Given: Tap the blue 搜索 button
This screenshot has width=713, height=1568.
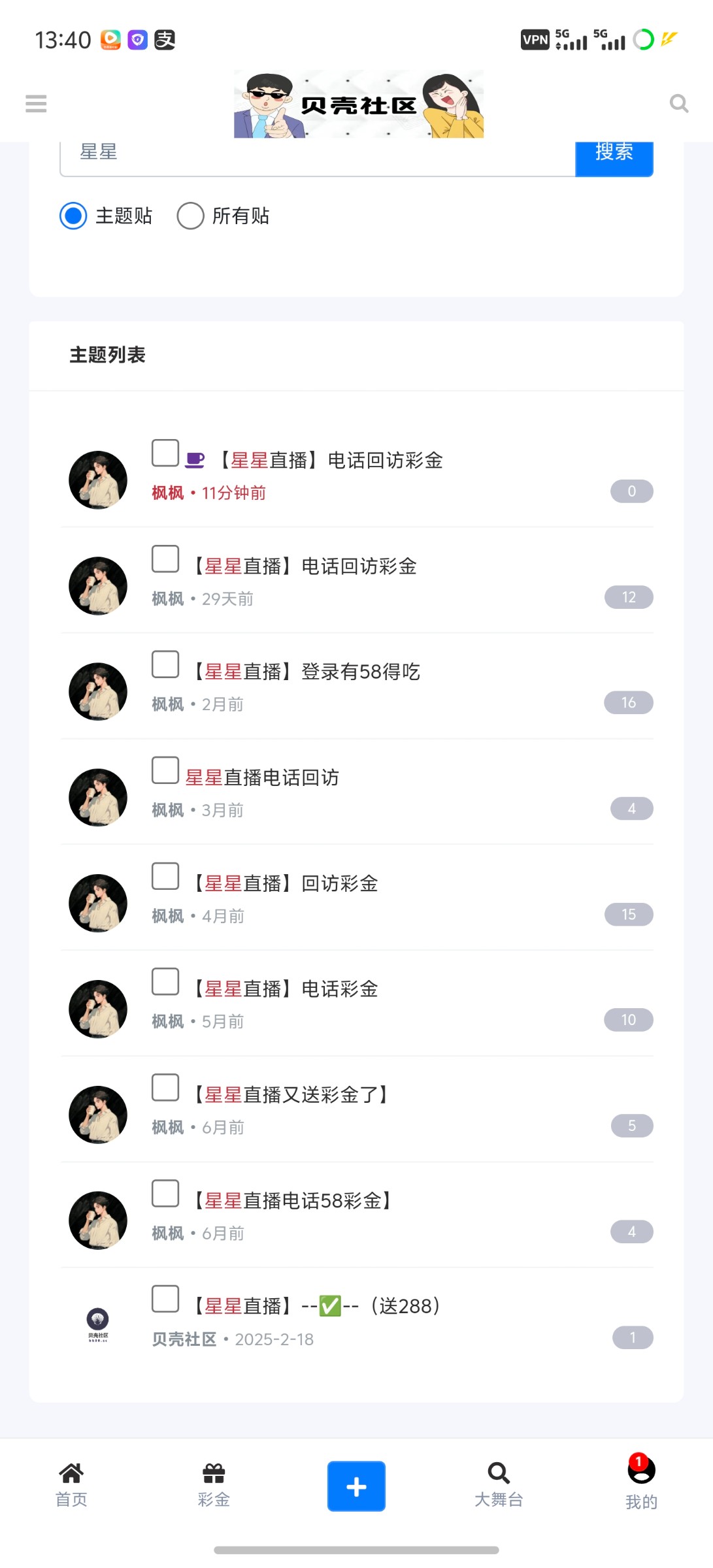Looking at the screenshot, I should pyautogui.click(x=614, y=154).
